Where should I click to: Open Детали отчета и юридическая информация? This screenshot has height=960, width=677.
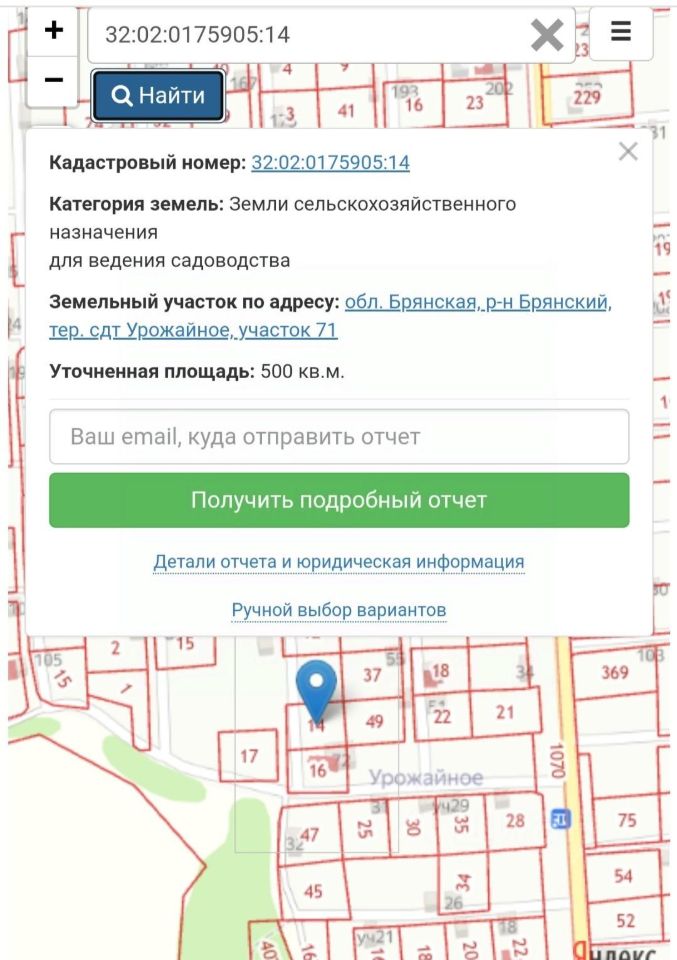pyautogui.click(x=339, y=562)
